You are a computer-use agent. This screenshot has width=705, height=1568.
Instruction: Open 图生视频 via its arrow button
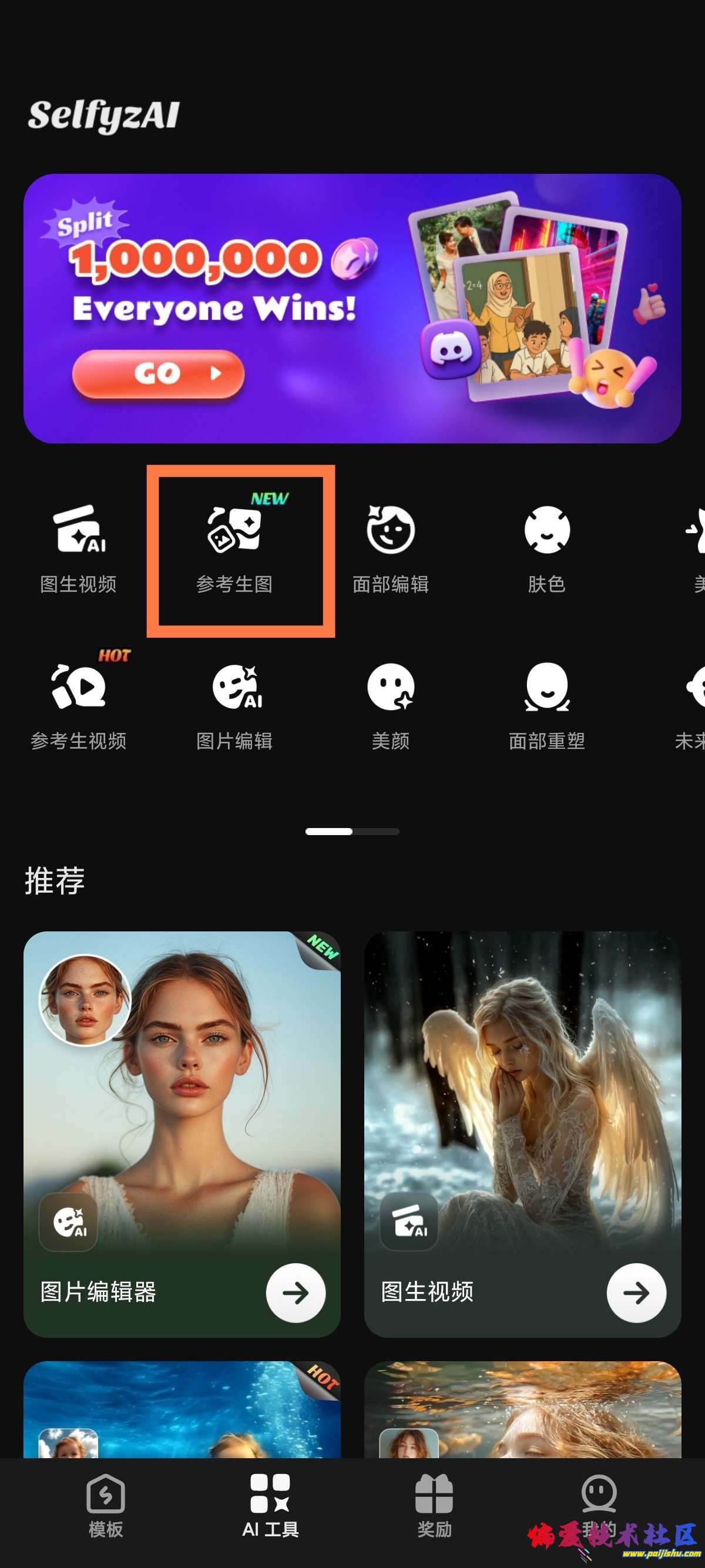click(637, 1293)
